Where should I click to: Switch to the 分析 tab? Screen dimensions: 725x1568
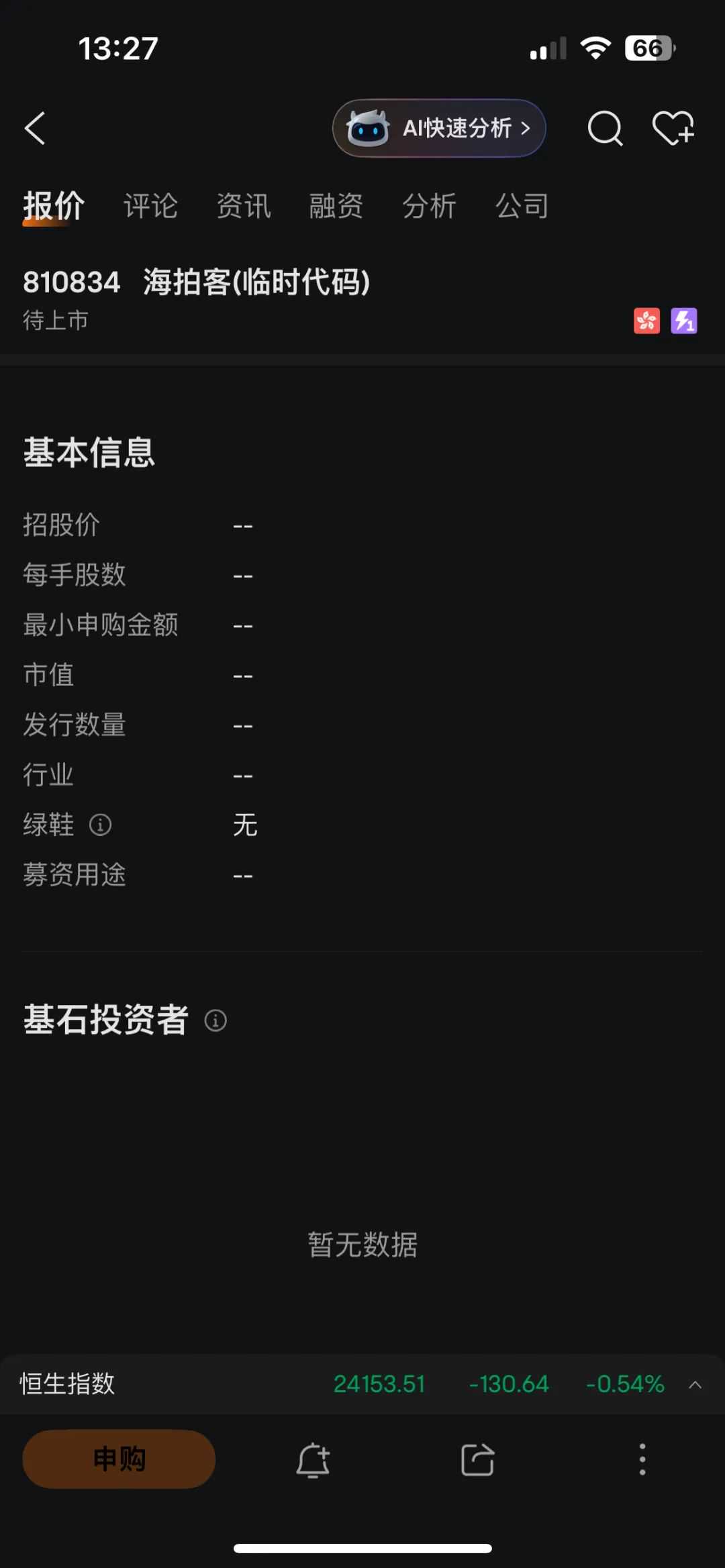click(x=430, y=206)
